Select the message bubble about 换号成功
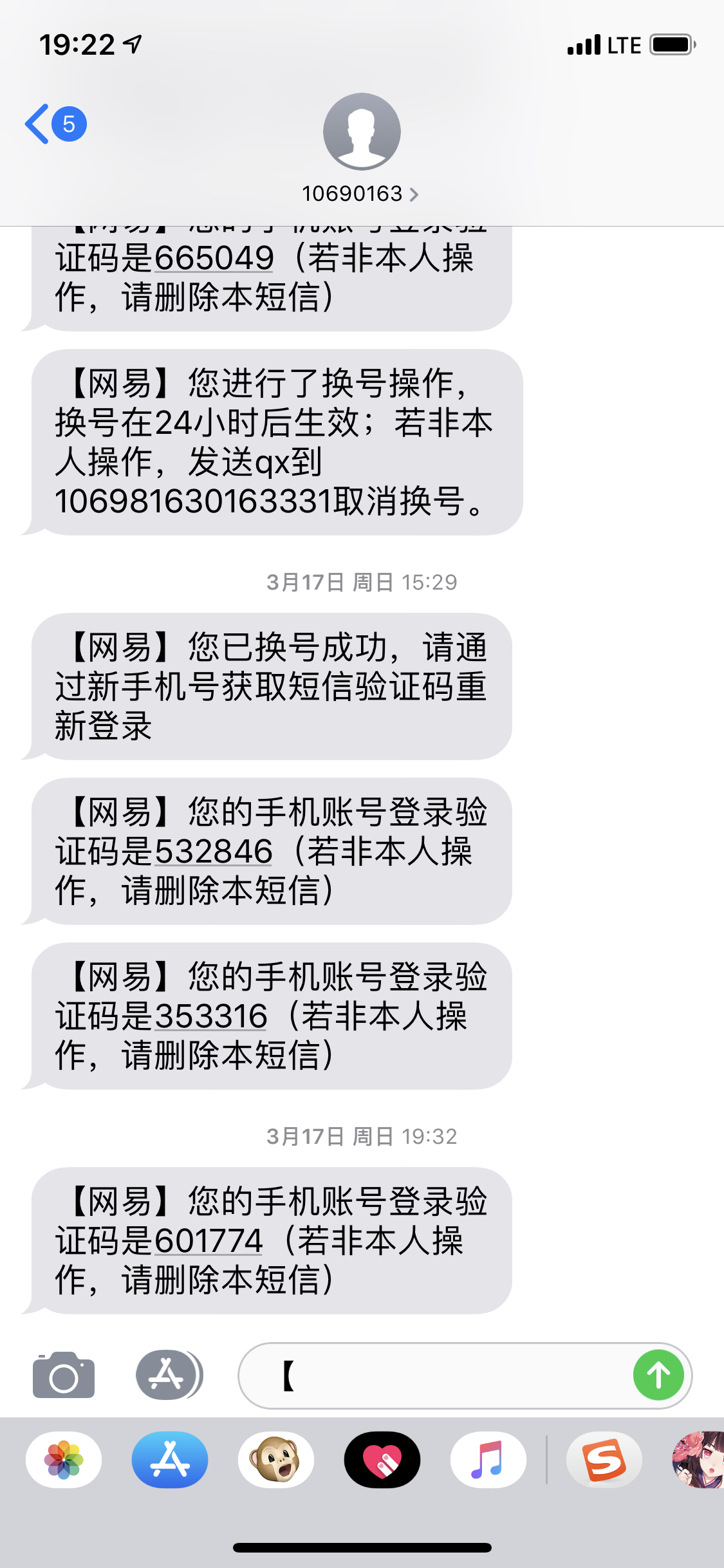Screen dimensions: 724x1568 [x=270, y=689]
